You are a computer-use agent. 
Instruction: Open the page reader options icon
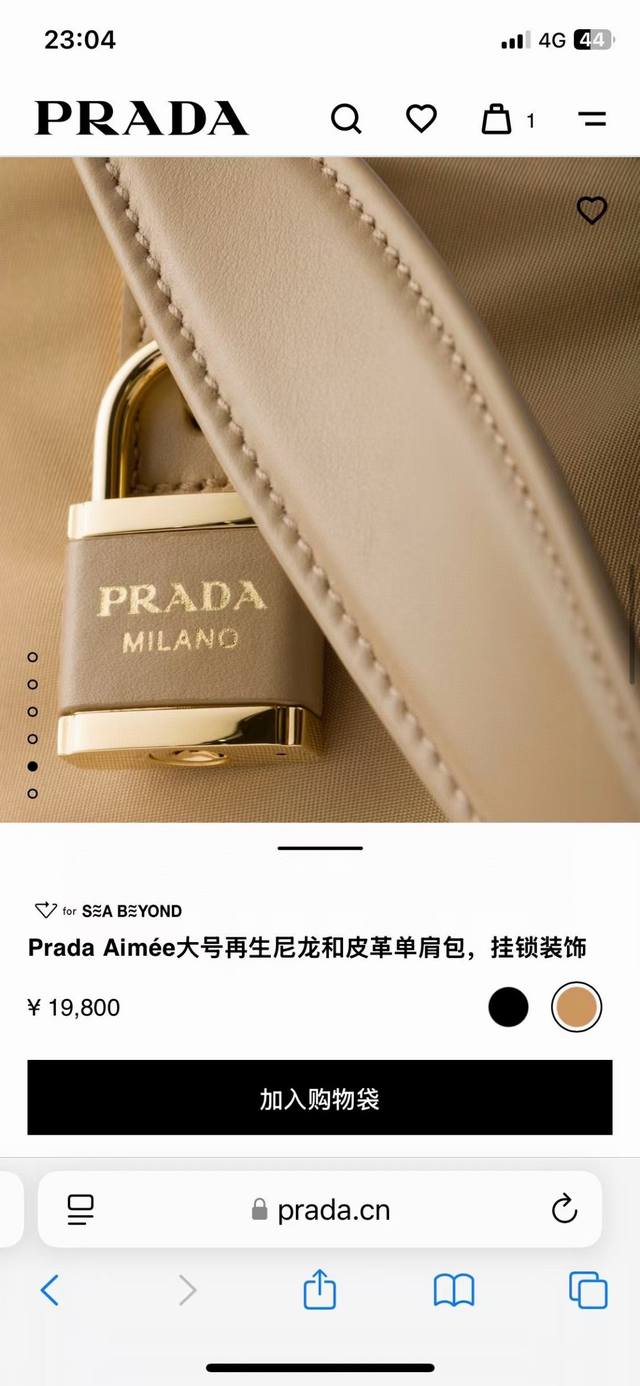coord(80,1209)
